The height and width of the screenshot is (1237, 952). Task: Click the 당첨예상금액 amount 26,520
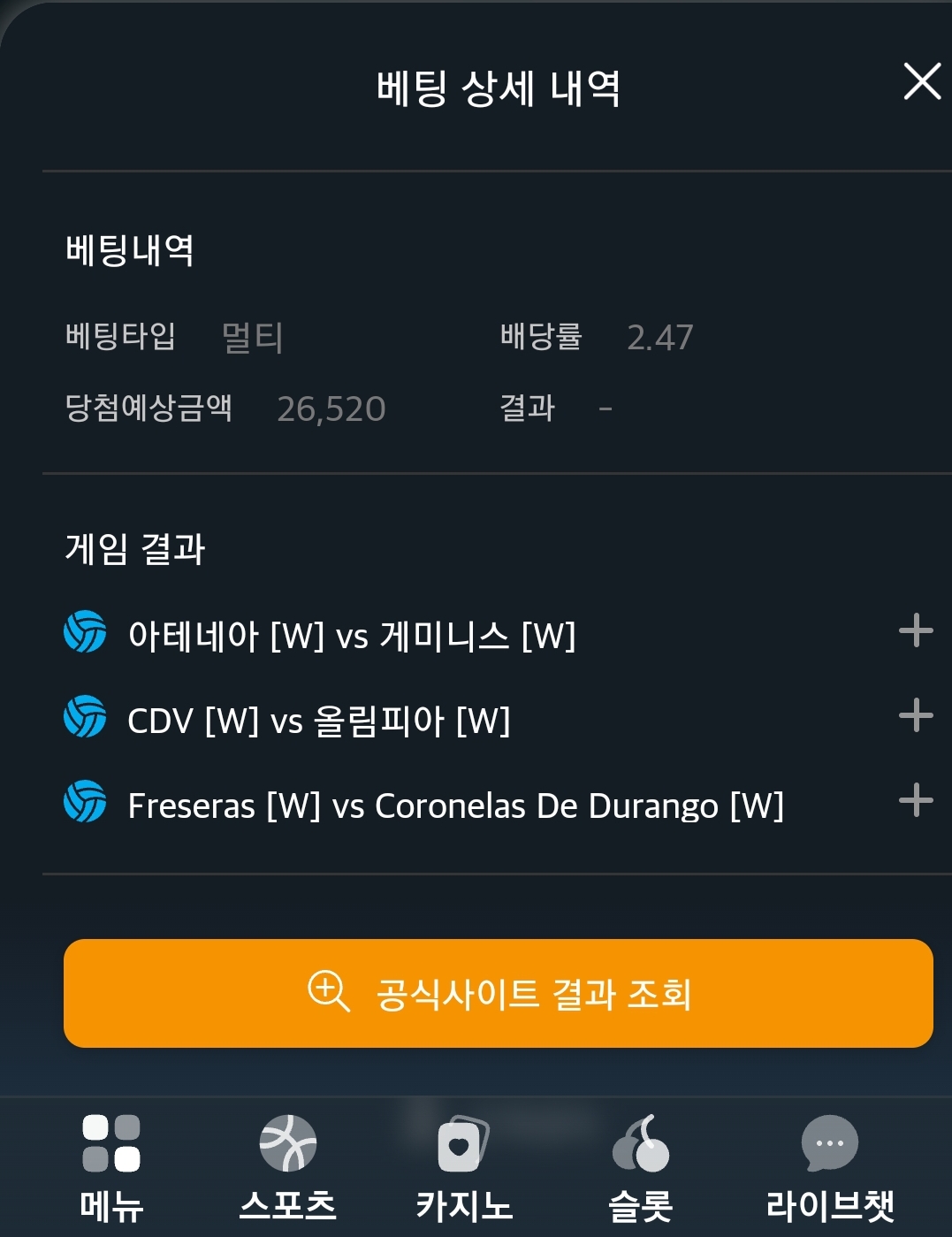331,409
